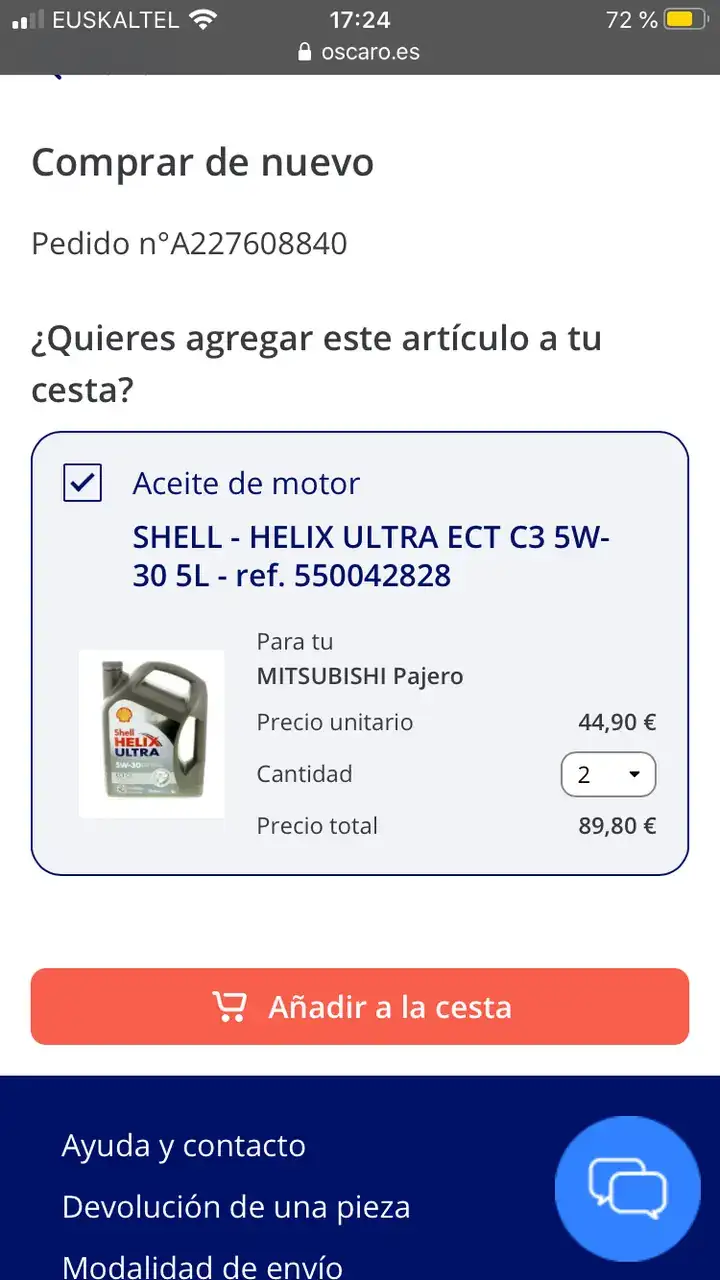This screenshot has width=720, height=1280.
Task: Tap the oscaro.es address bar
Action: [x=360, y=52]
